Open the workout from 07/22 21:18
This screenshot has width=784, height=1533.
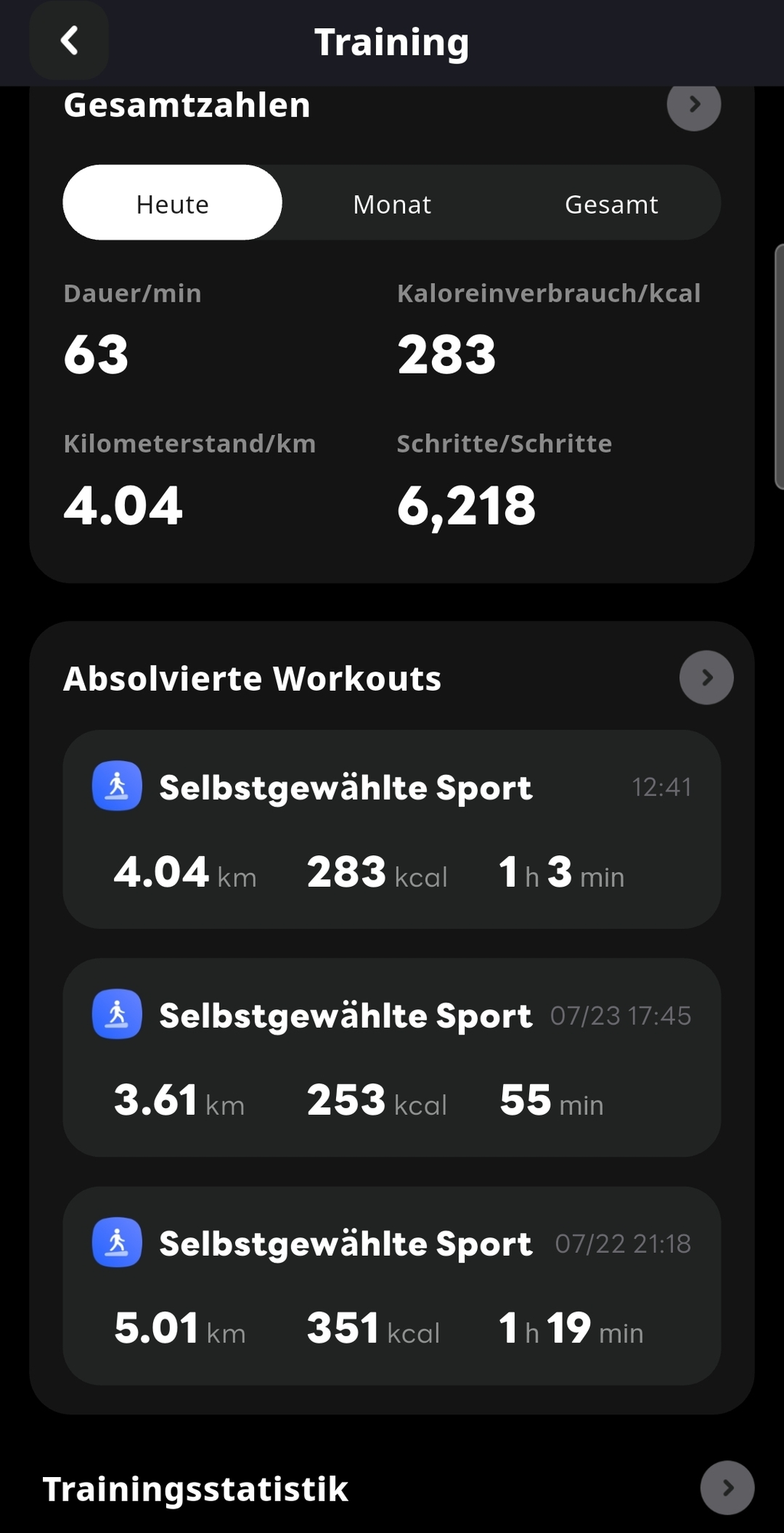[x=392, y=1286]
